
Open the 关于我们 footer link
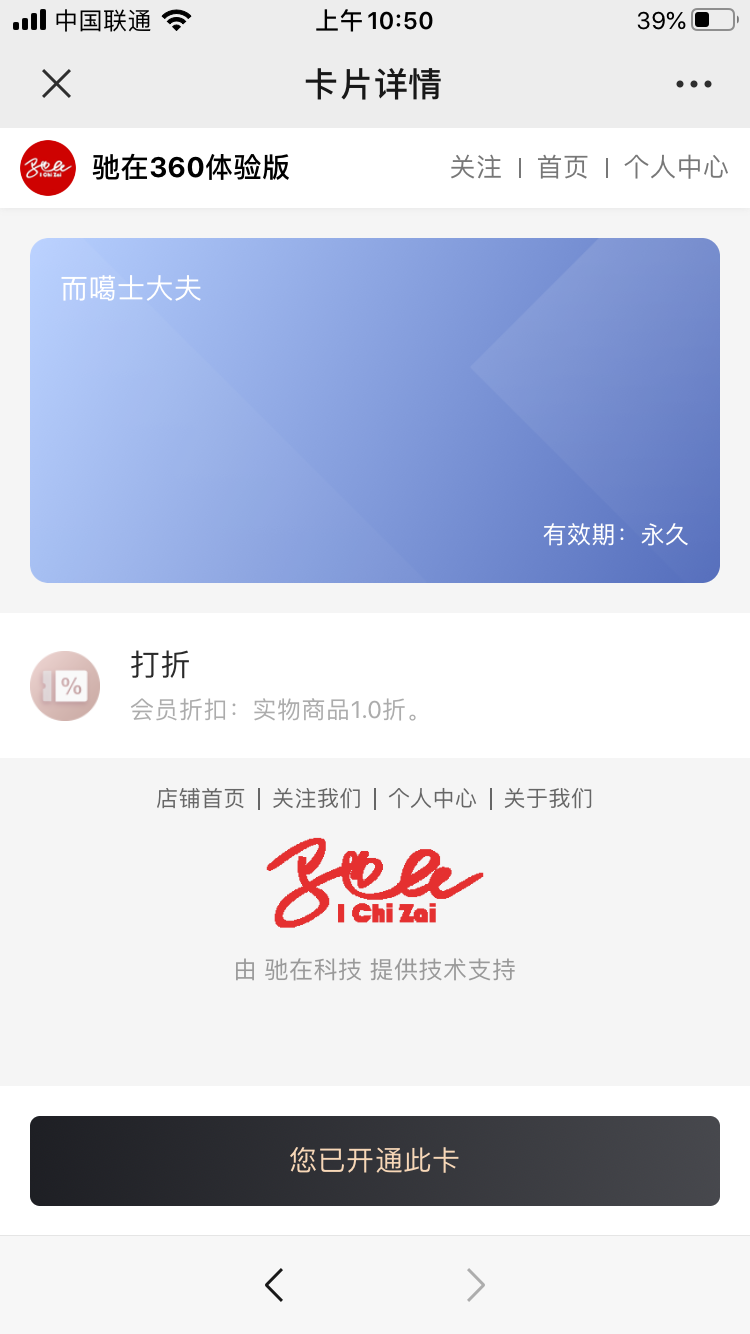pos(548,798)
